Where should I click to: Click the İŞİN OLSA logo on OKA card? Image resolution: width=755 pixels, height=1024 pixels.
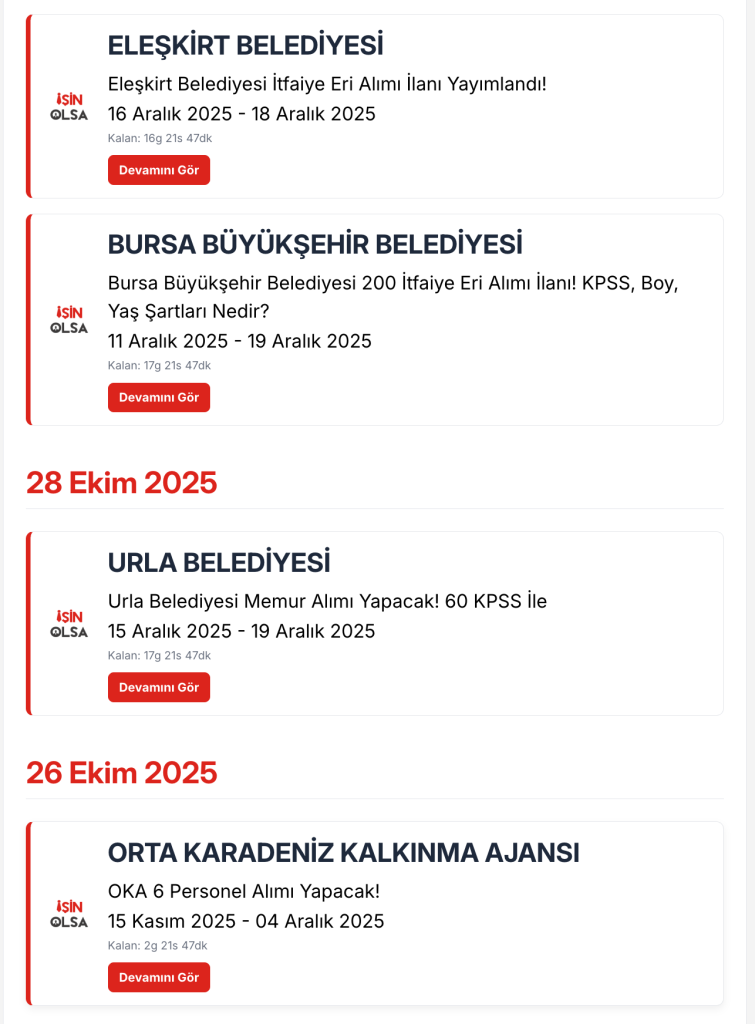tap(68, 913)
